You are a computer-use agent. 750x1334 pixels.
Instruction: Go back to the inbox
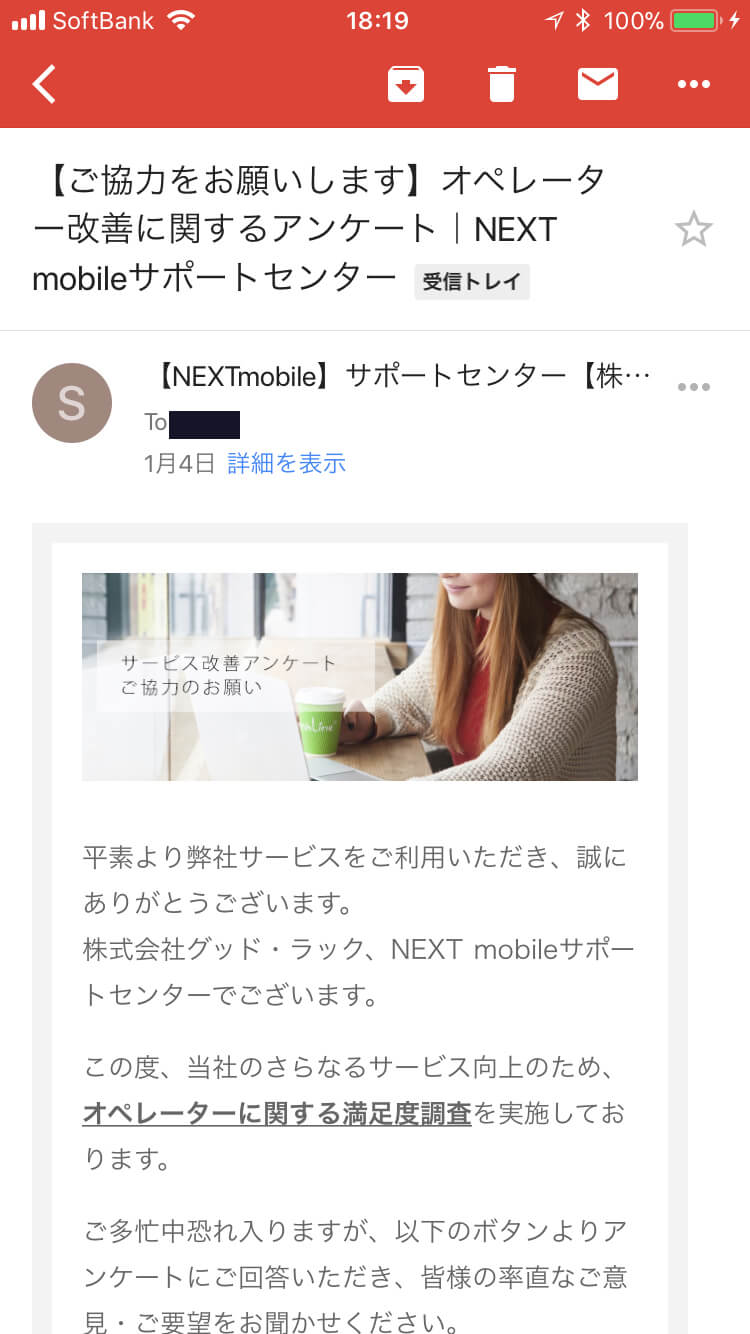45,84
